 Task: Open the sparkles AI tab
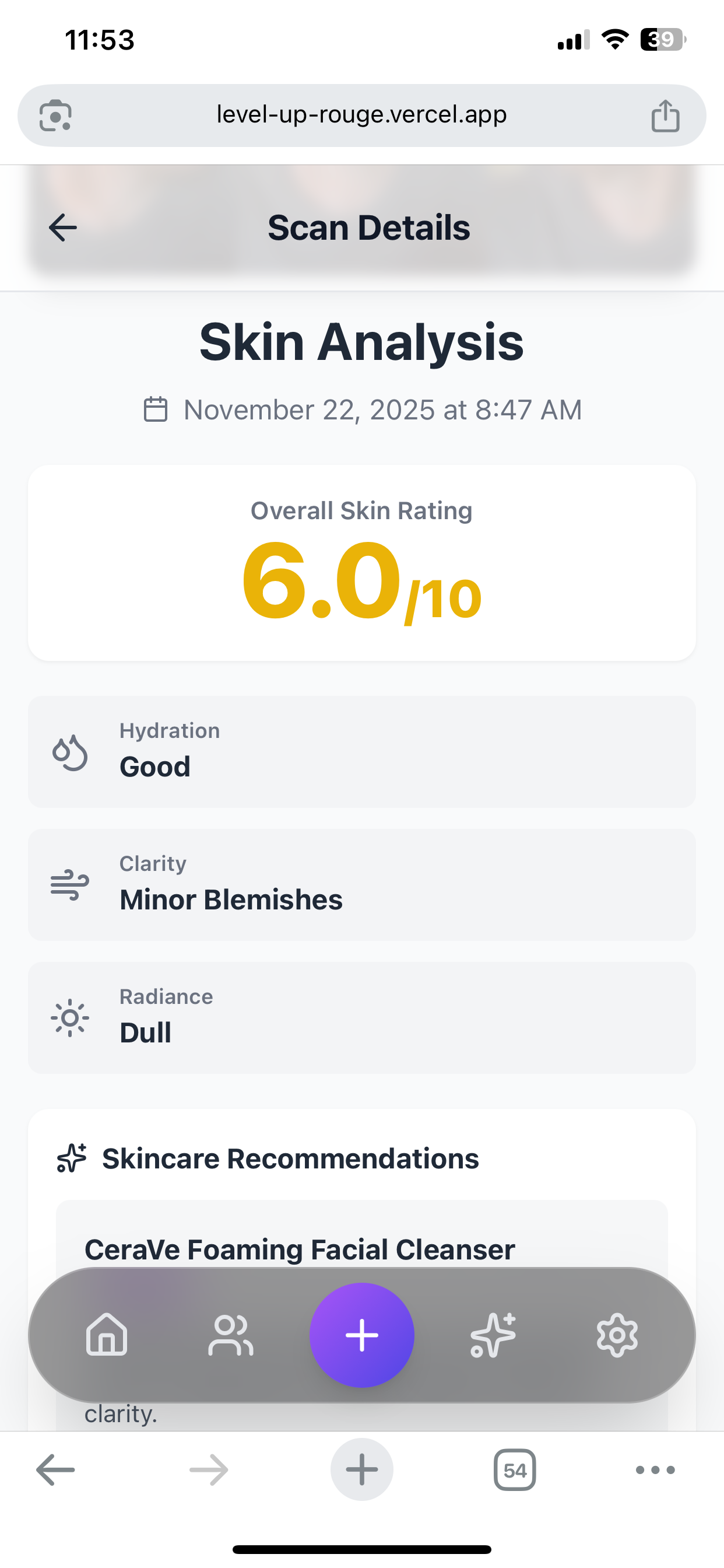pos(493,1334)
